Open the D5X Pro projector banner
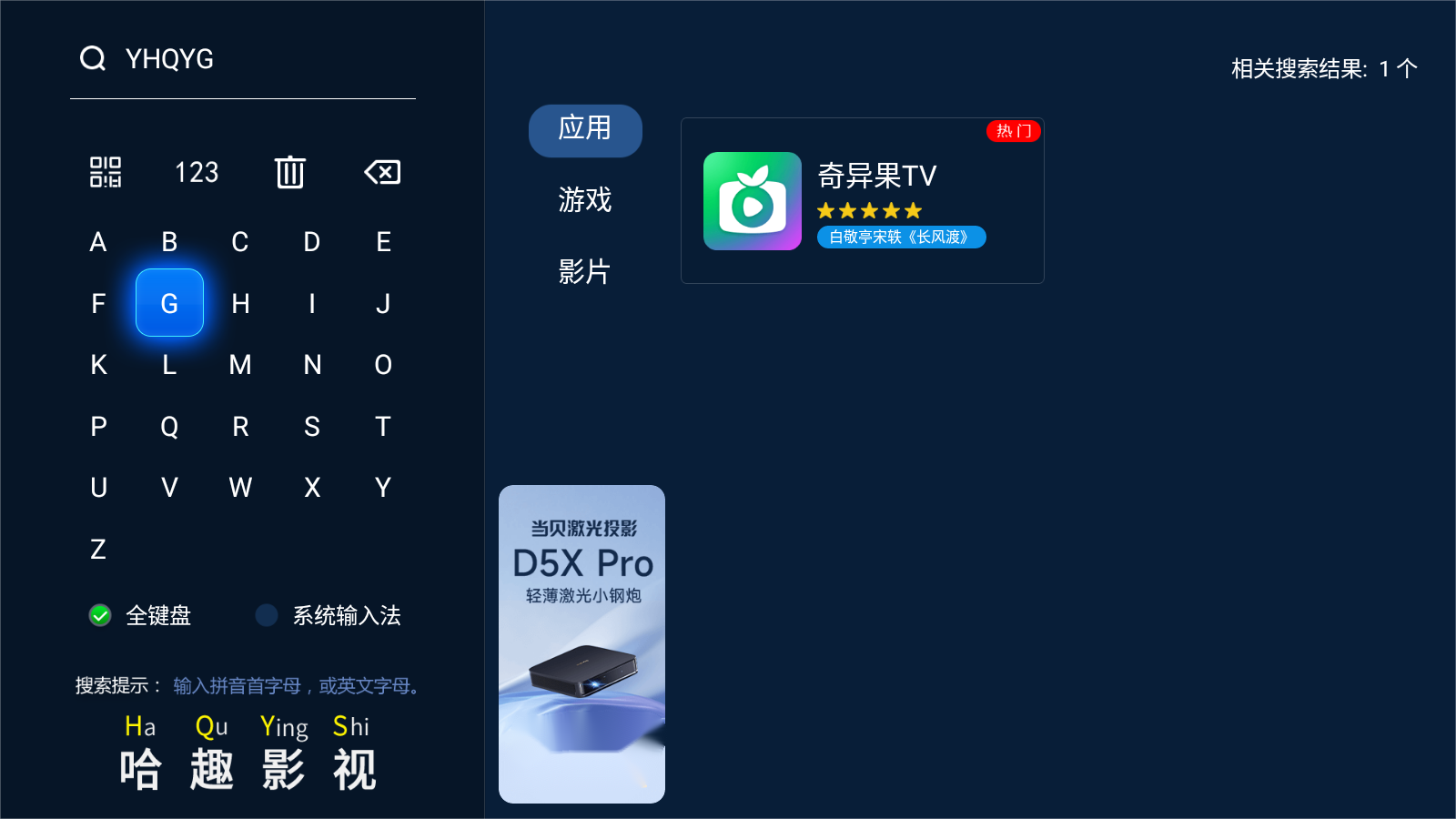The width and height of the screenshot is (1456, 819). (581, 643)
